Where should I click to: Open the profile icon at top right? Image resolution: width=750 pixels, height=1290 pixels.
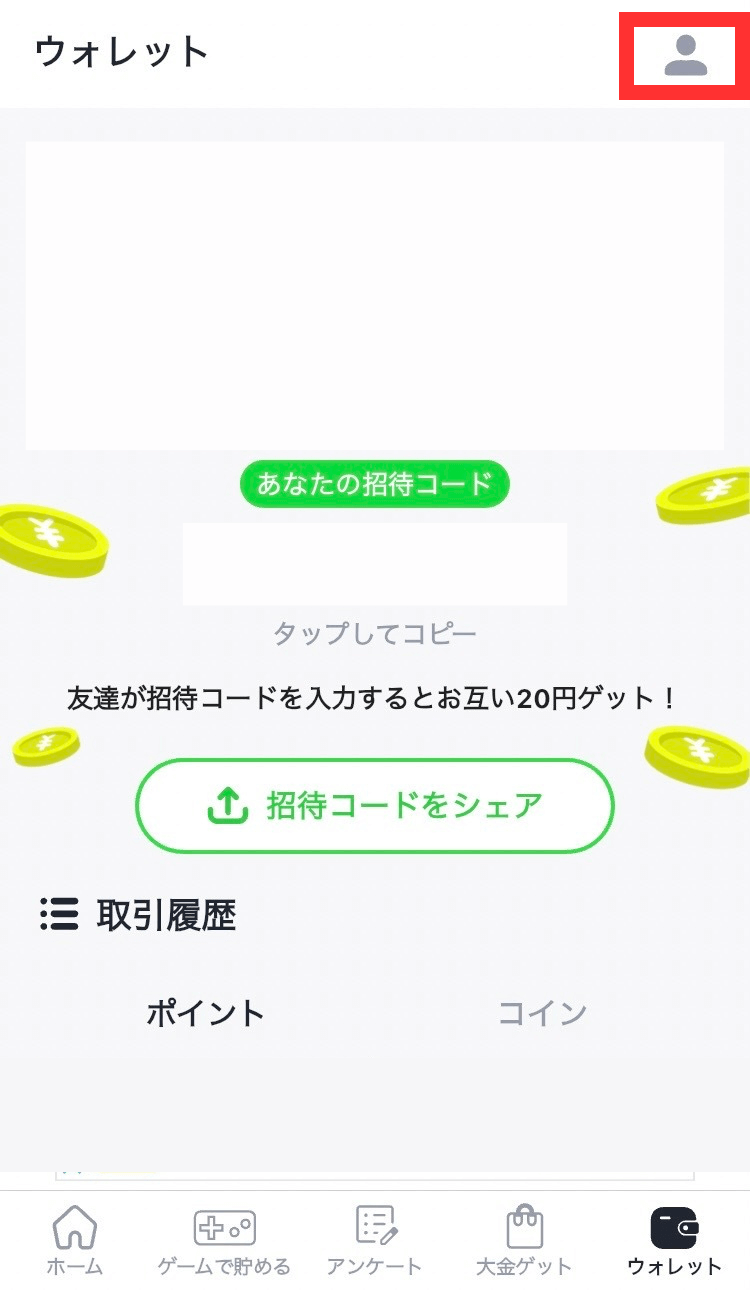[685, 55]
